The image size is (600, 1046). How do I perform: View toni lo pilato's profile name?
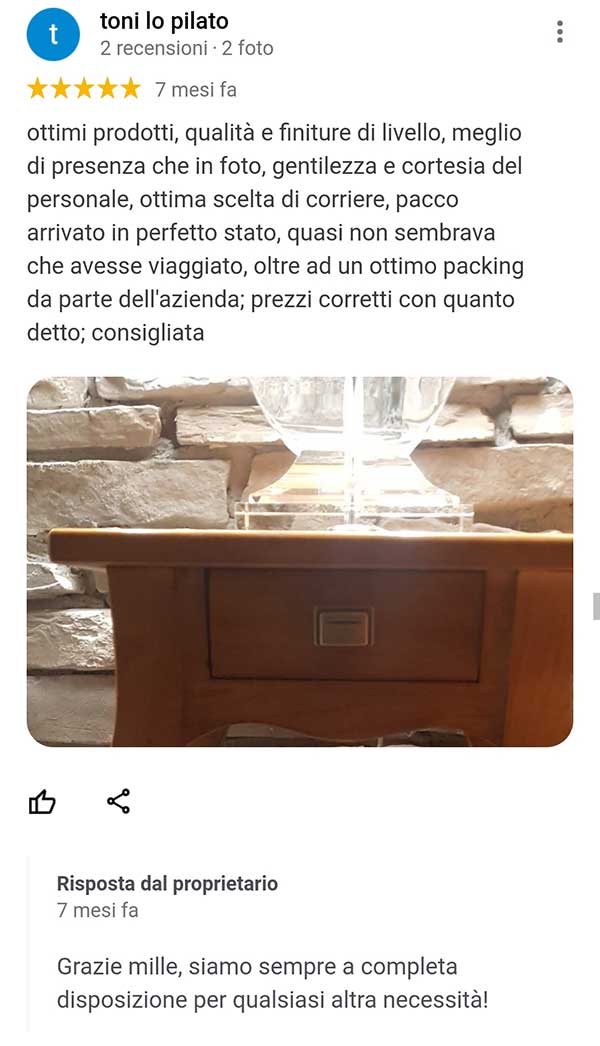pos(164,21)
